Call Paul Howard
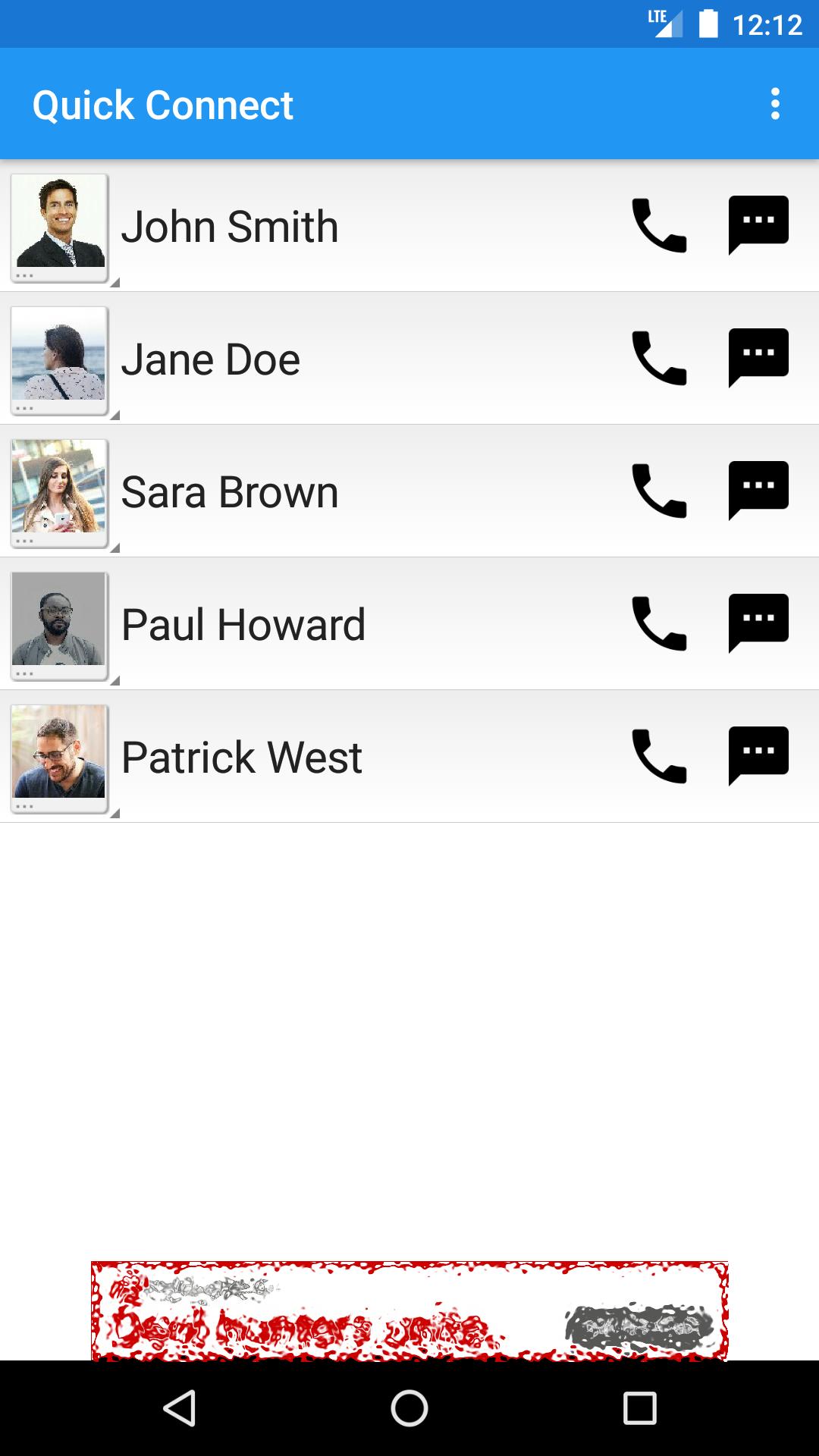Viewport: 819px width, 1456px height. click(659, 623)
